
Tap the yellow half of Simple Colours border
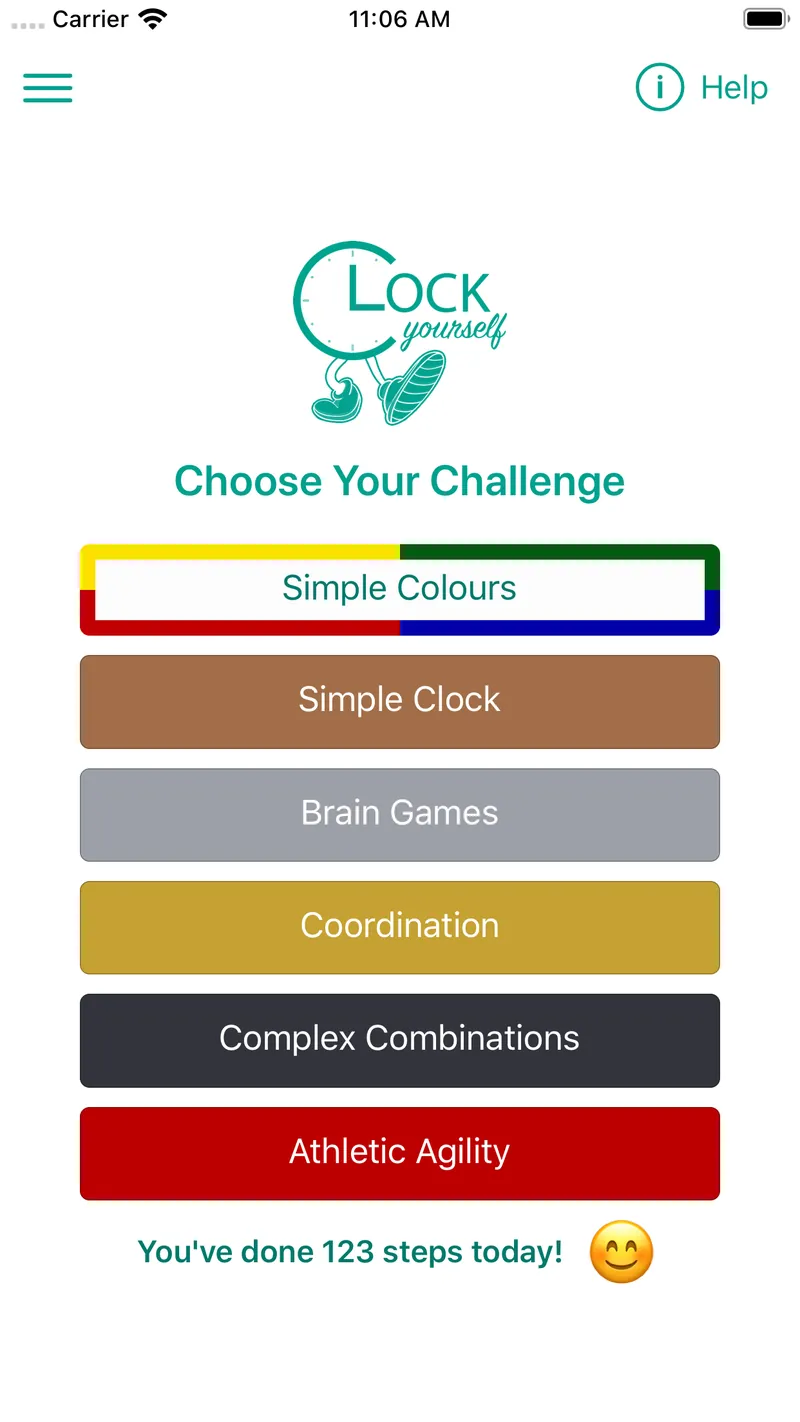(x=240, y=550)
